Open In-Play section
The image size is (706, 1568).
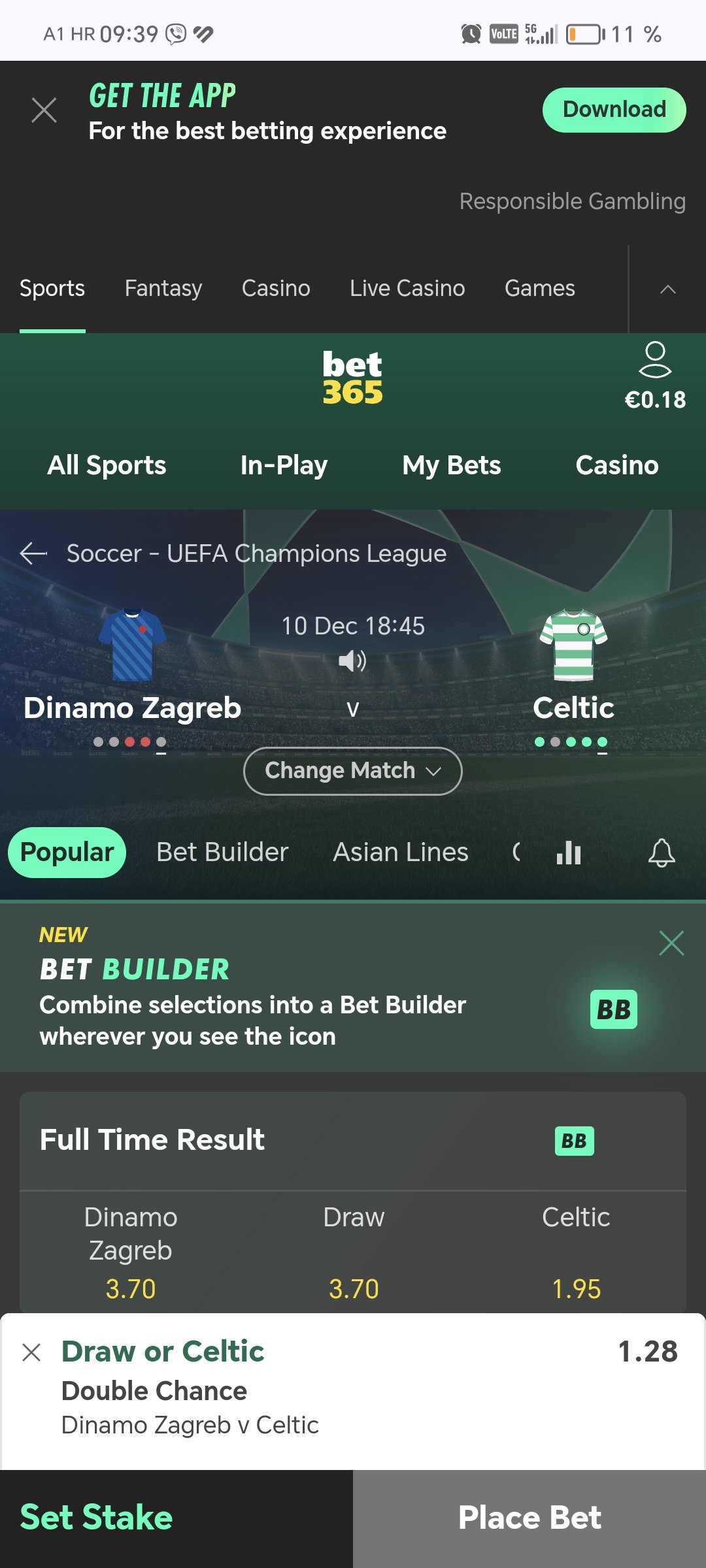(x=284, y=465)
